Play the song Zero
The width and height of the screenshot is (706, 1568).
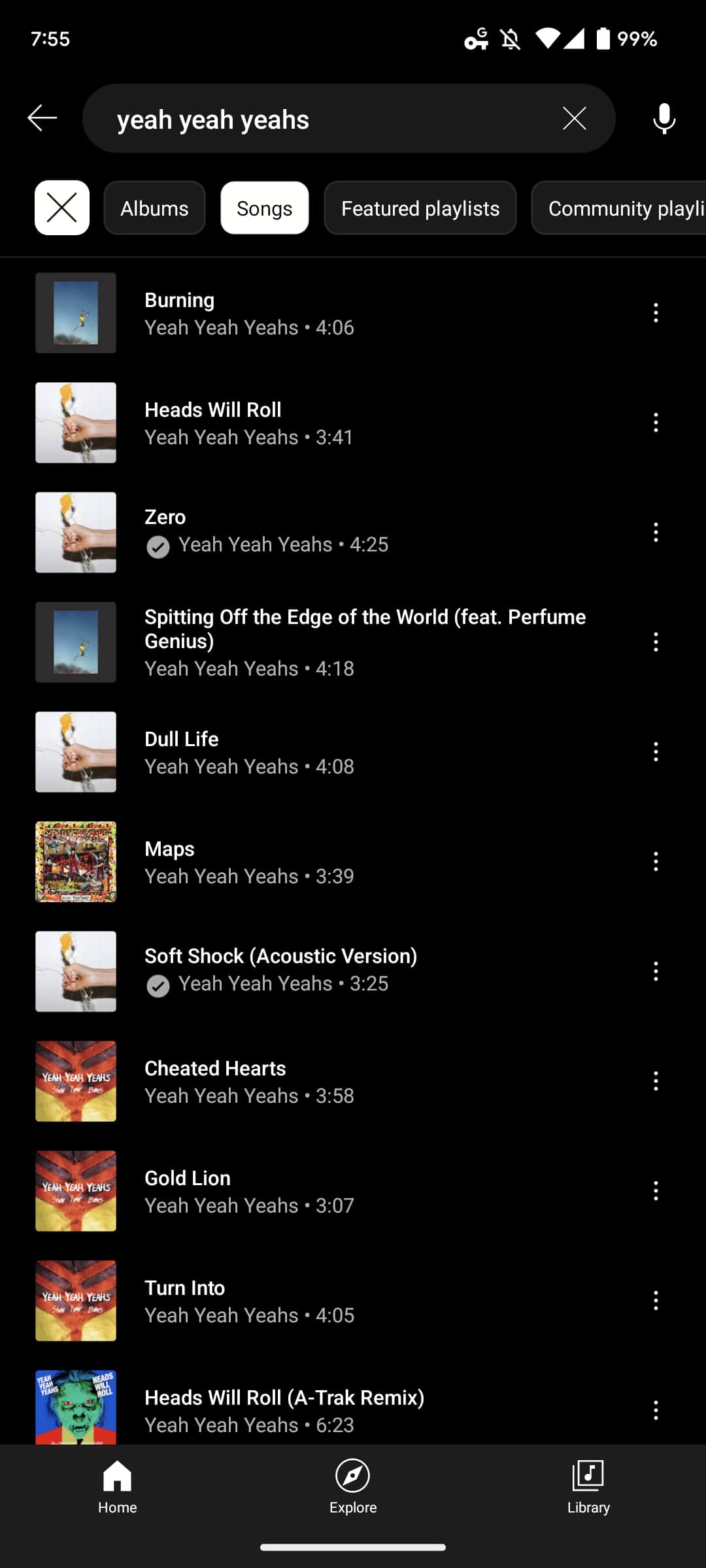click(x=248, y=532)
